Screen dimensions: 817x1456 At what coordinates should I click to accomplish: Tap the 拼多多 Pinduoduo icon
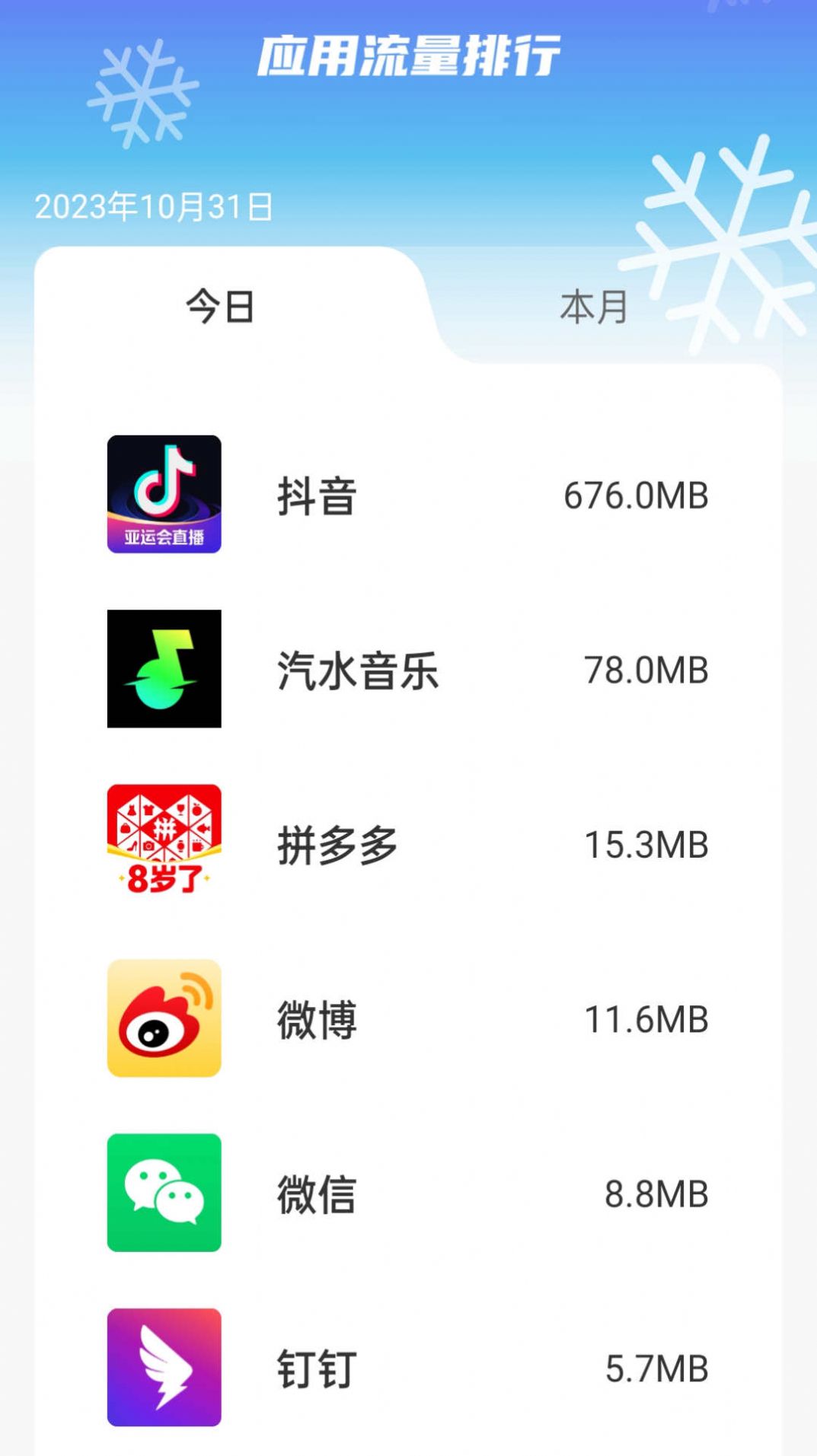(164, 843)
